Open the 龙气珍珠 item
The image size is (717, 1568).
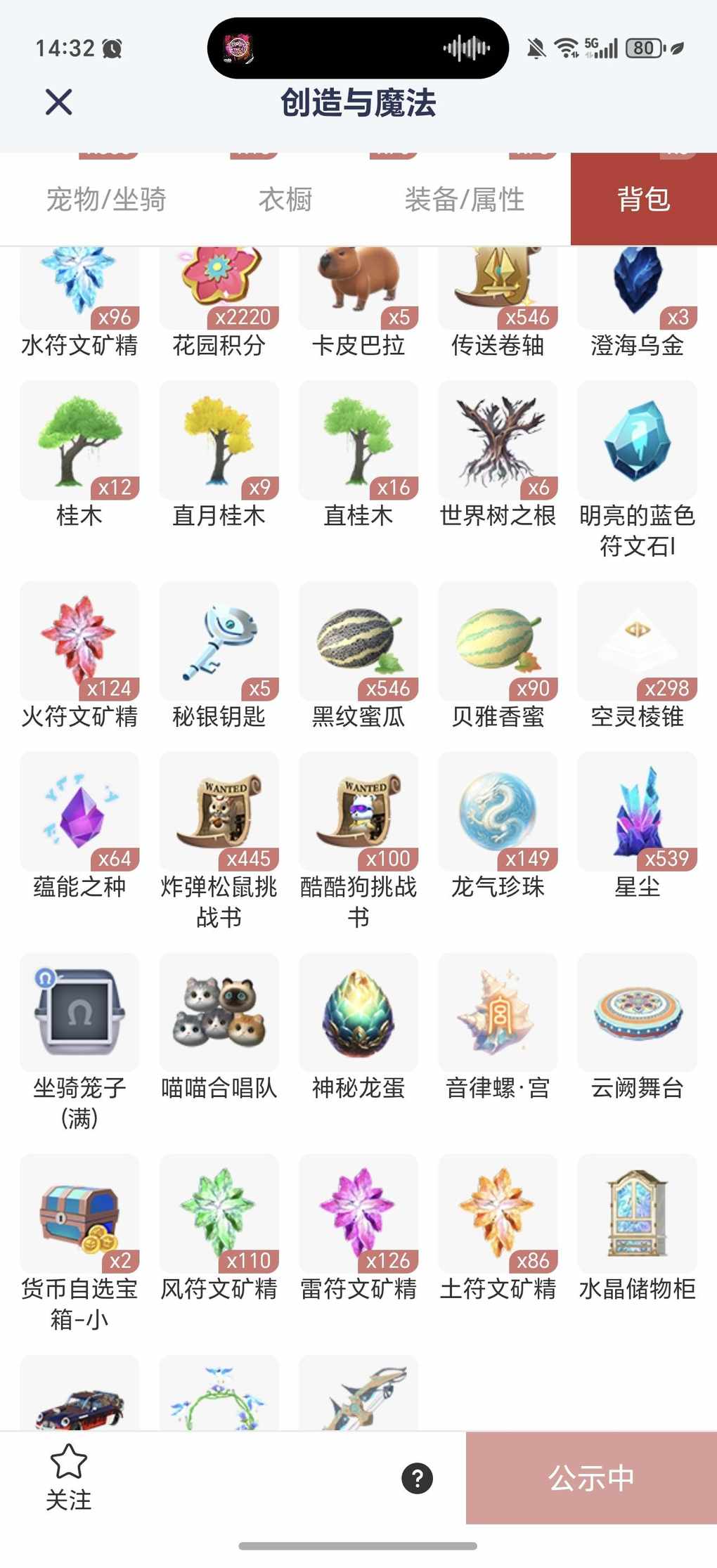(x=498, y=812)
